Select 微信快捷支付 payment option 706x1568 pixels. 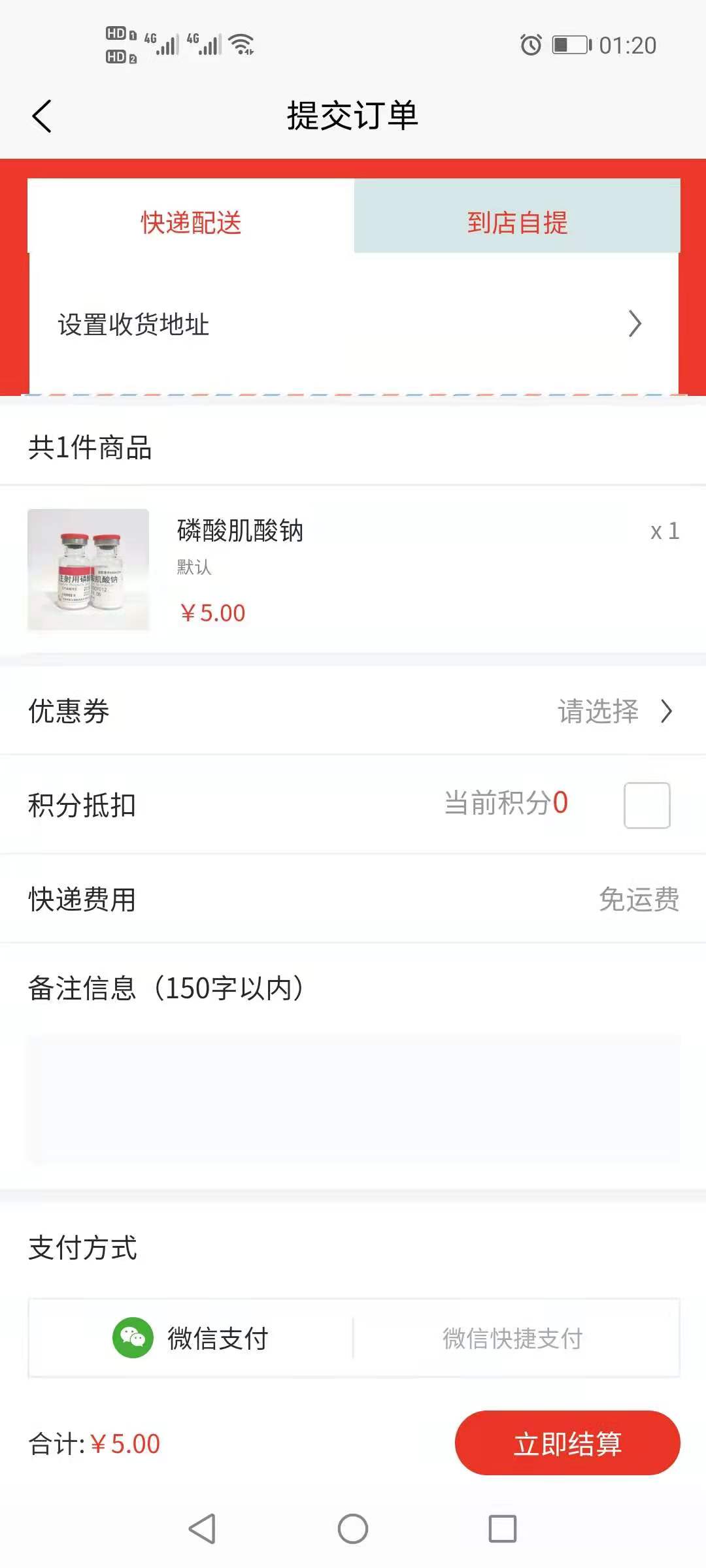(513, 1337)
